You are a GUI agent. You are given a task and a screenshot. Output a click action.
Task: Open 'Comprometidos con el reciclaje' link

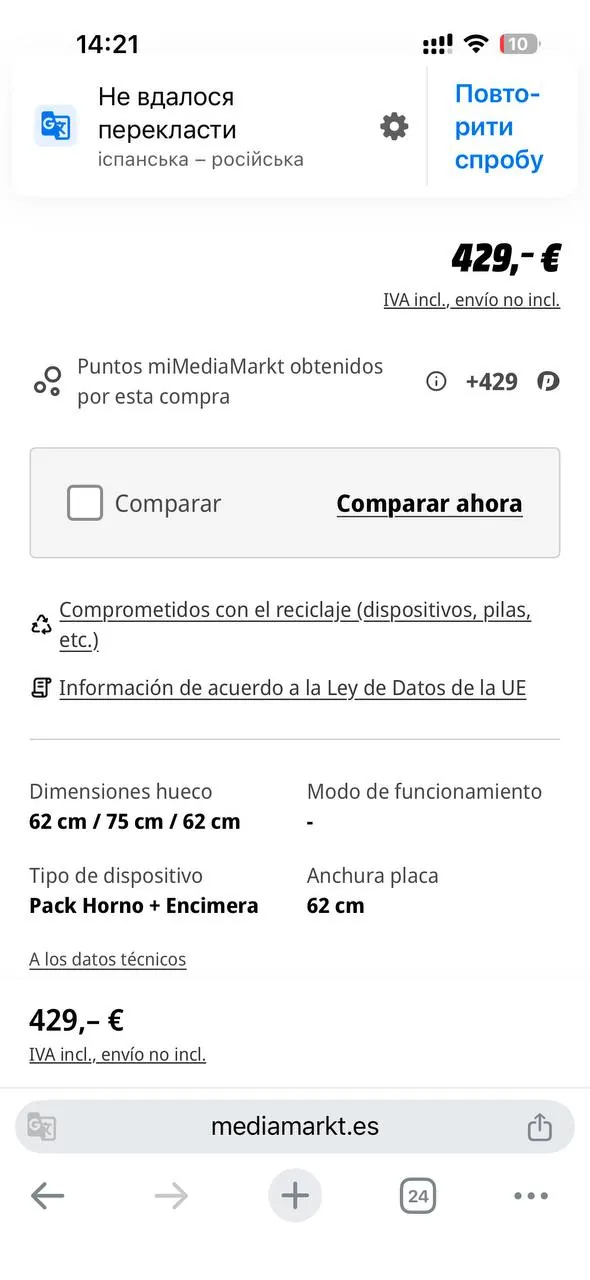coord(295,625)
